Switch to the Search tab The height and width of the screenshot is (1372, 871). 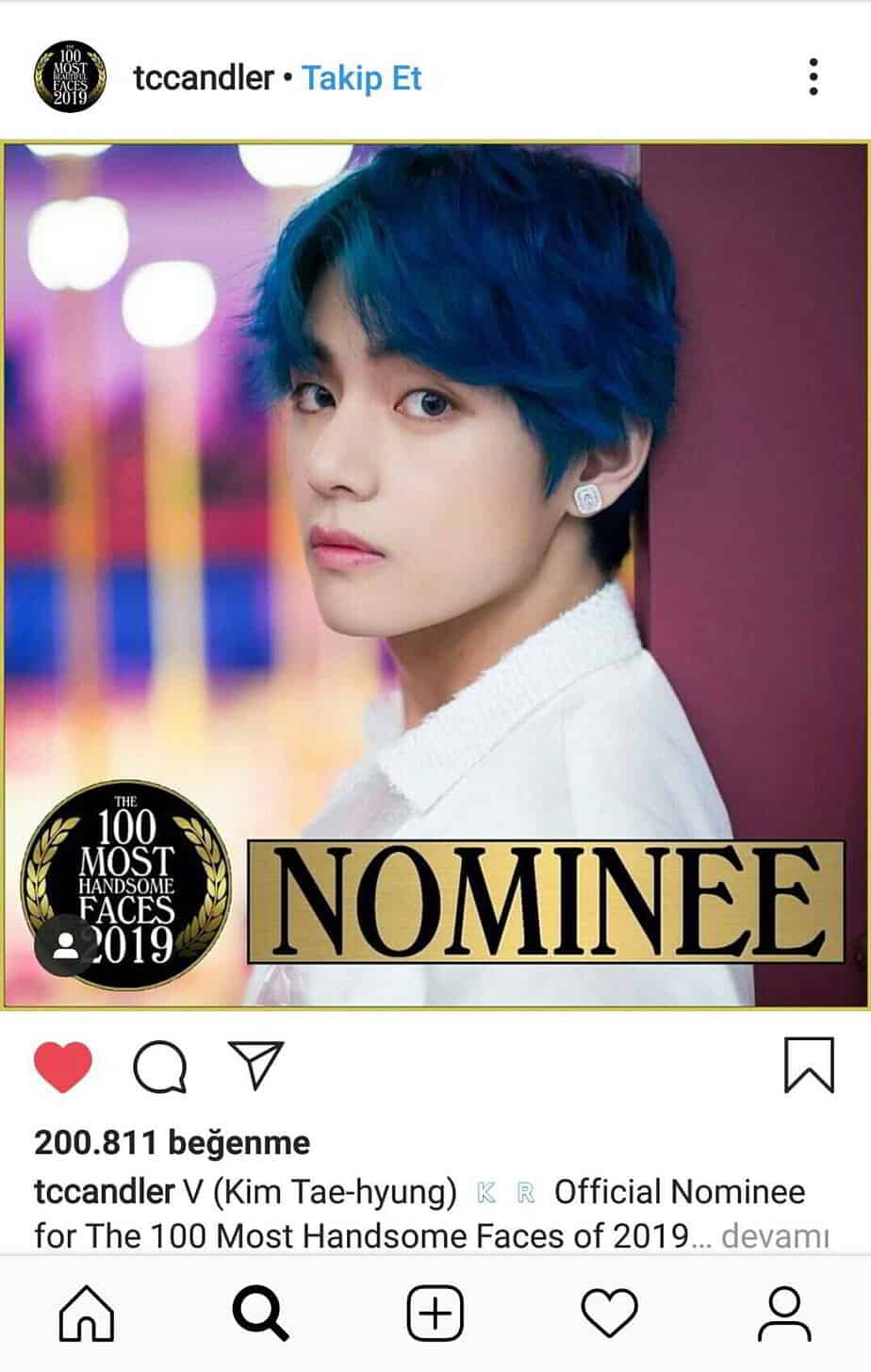click(x=260, y=1313)
